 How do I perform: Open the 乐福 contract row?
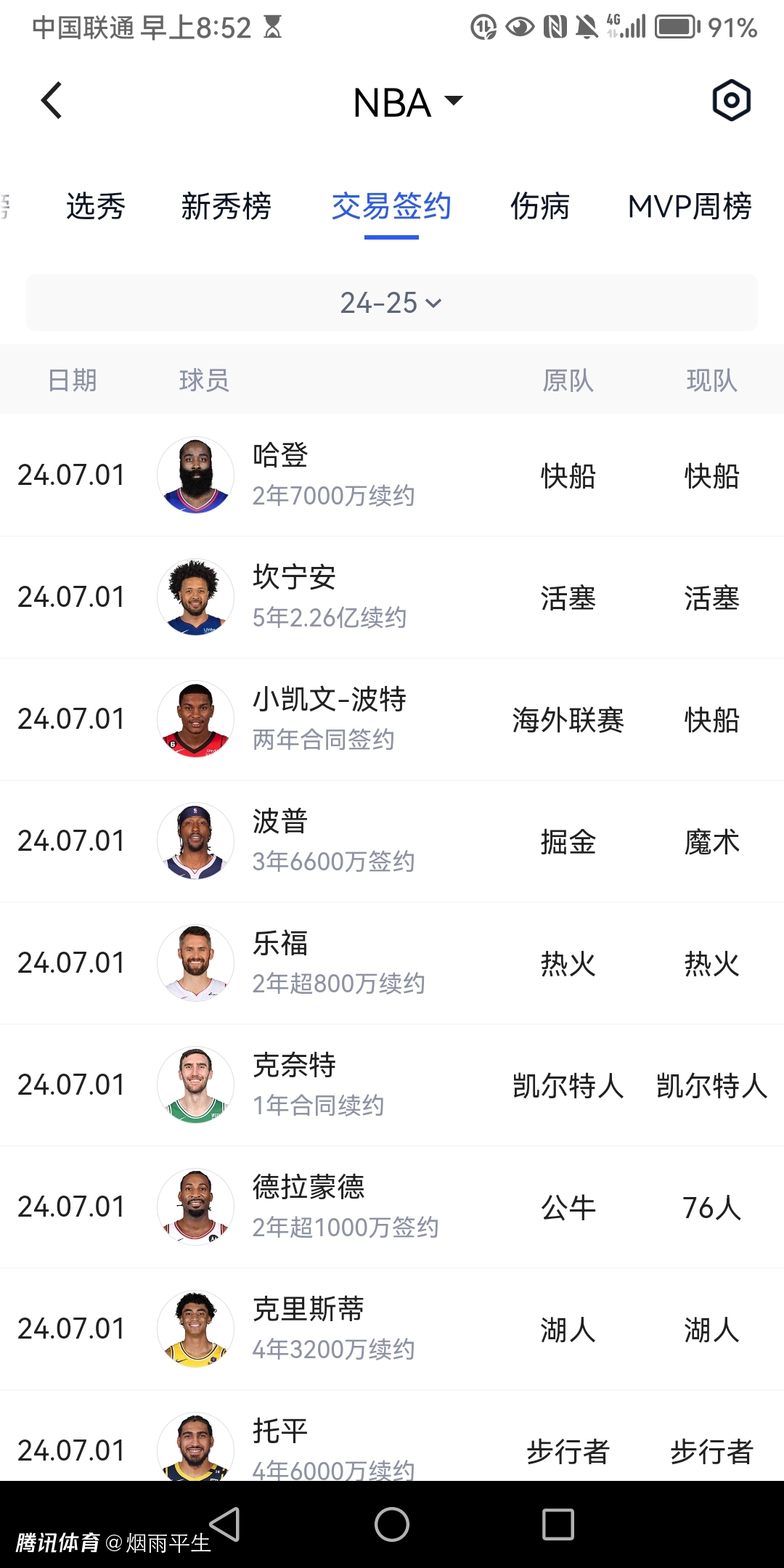[x=392, y=963]
